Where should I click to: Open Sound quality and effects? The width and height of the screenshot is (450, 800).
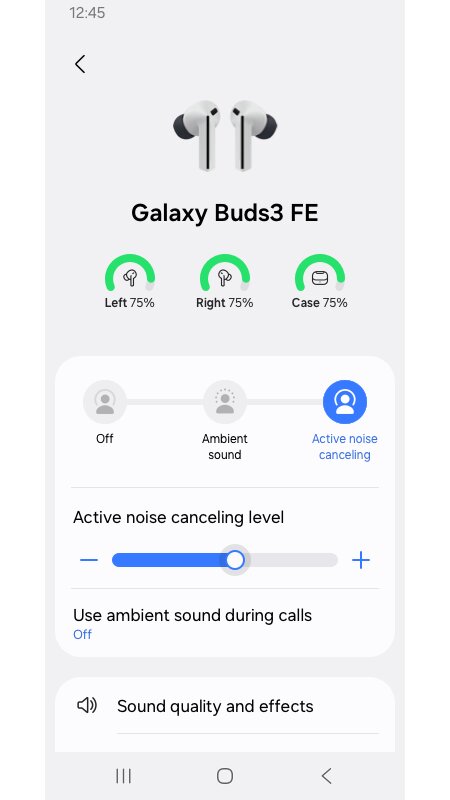[x=225, y=706]
